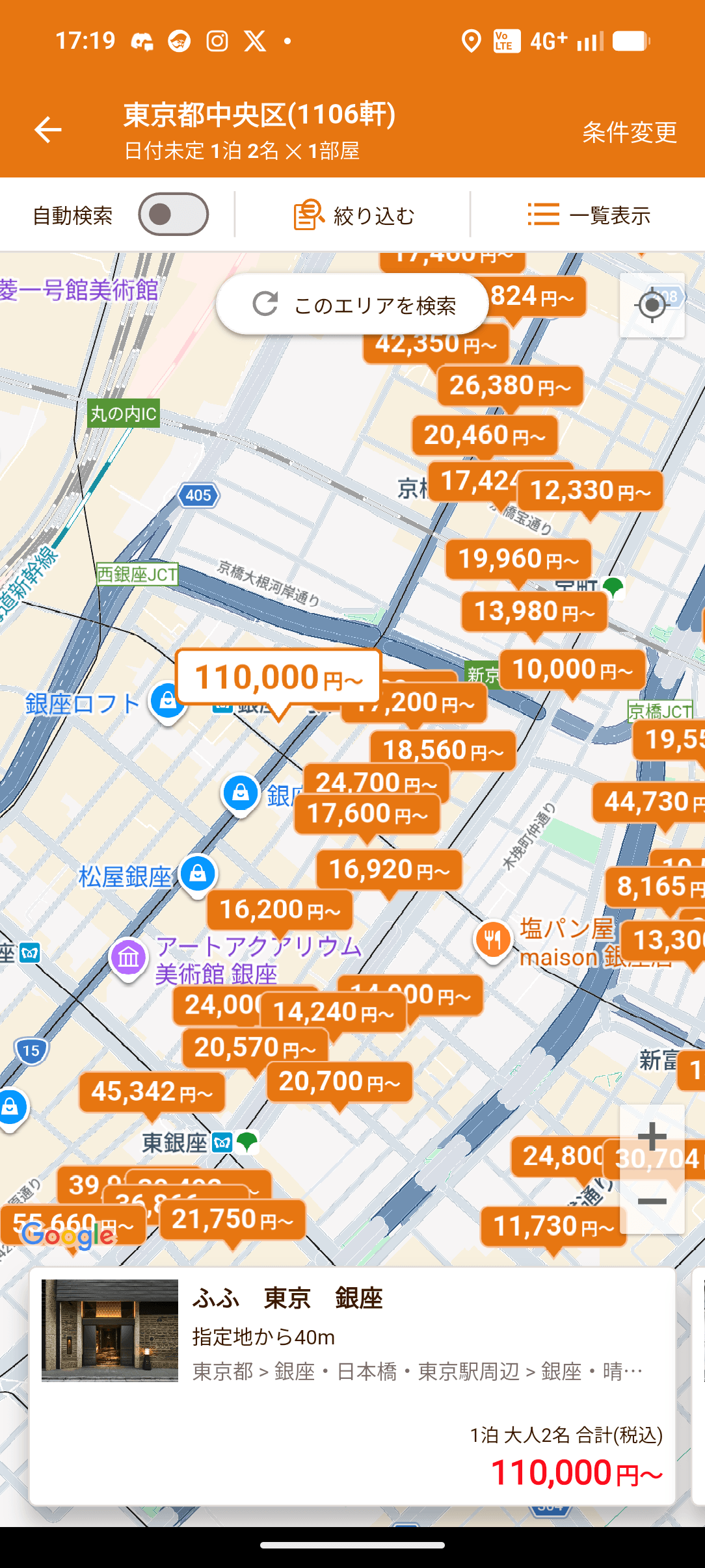The image size is (705, 1568).
Task: Select the 16,920円 price marker
Action: [x=389, y=870]
